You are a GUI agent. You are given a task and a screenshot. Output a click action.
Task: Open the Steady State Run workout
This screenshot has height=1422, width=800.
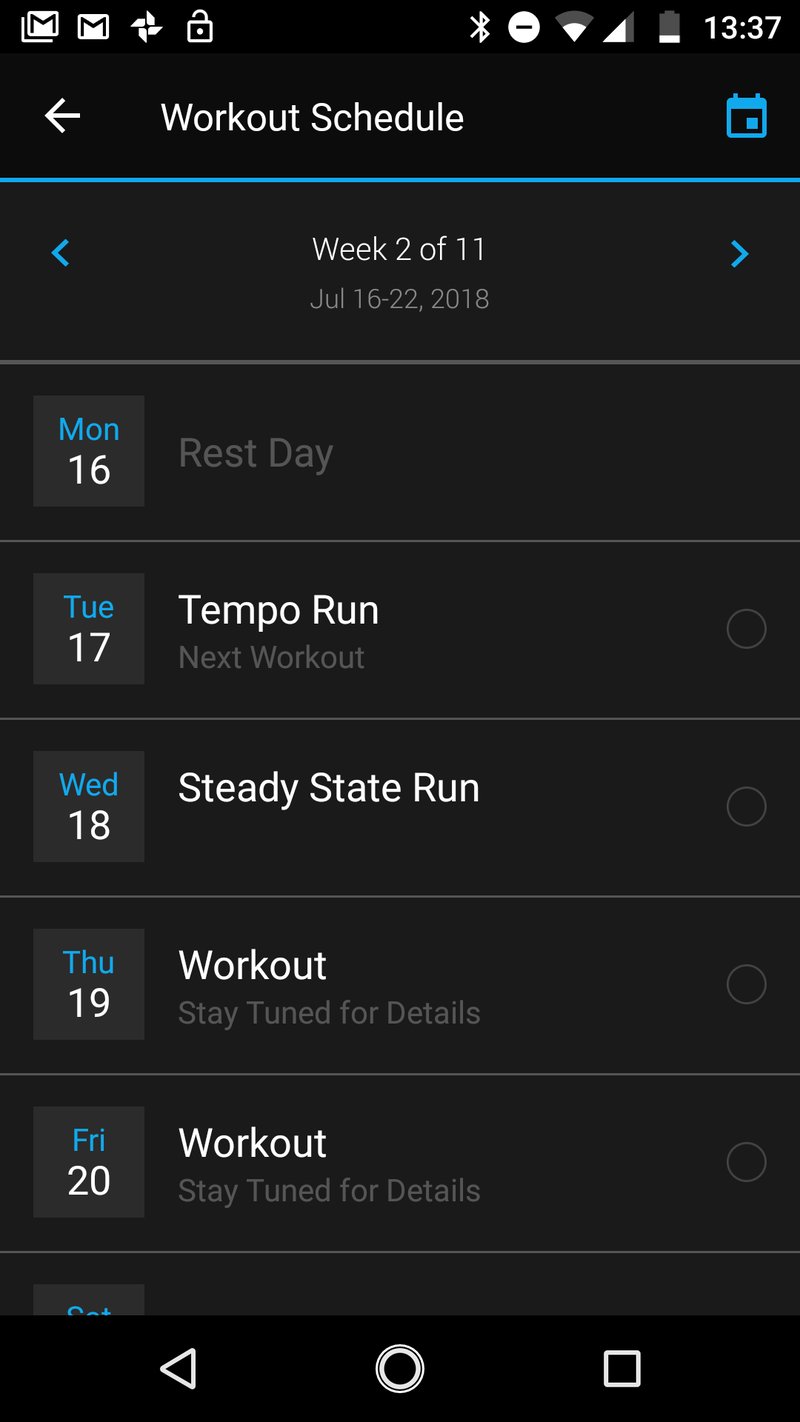point(400,807)
